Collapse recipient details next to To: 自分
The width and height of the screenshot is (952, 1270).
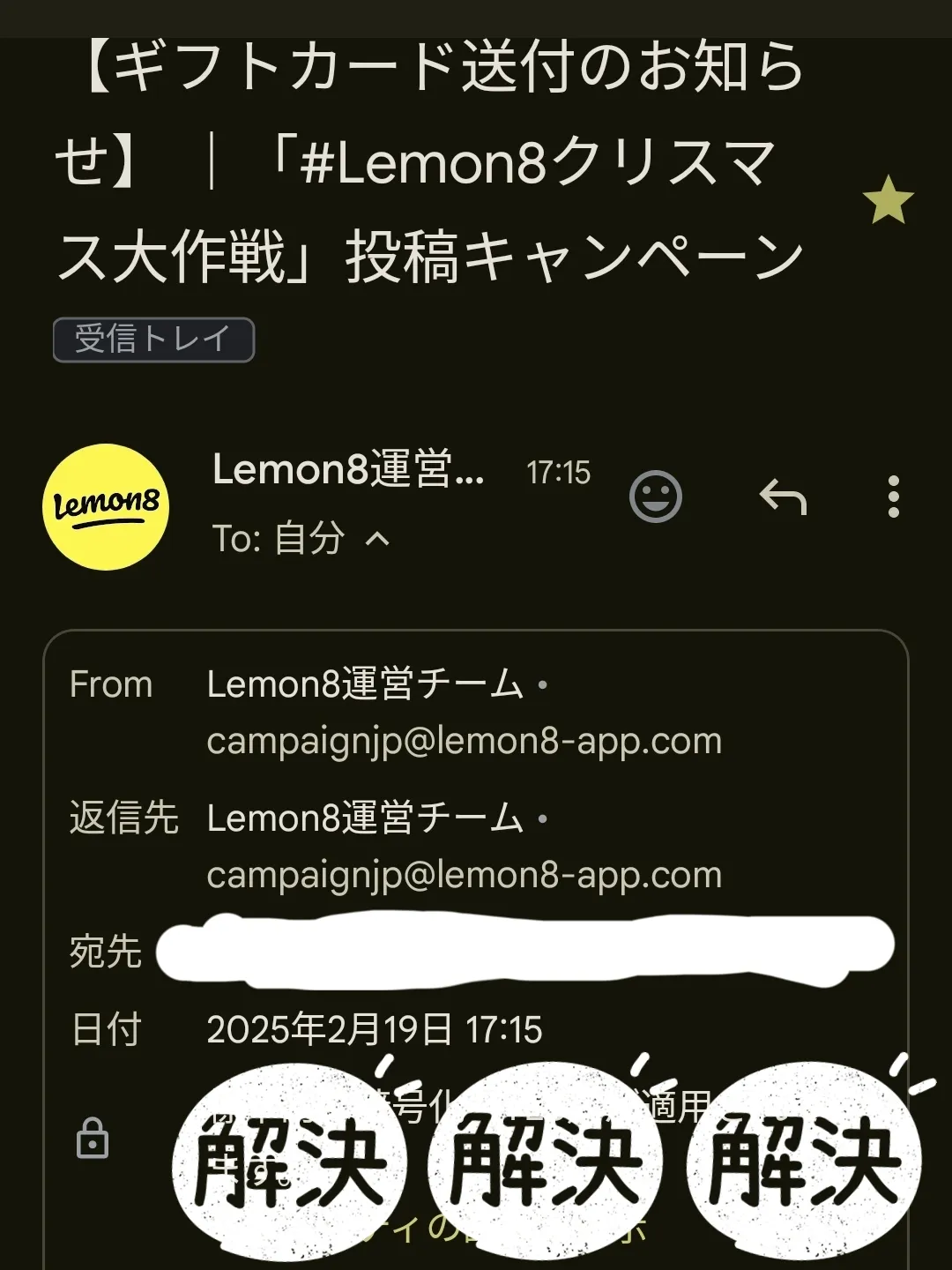(x=377, y=538)
